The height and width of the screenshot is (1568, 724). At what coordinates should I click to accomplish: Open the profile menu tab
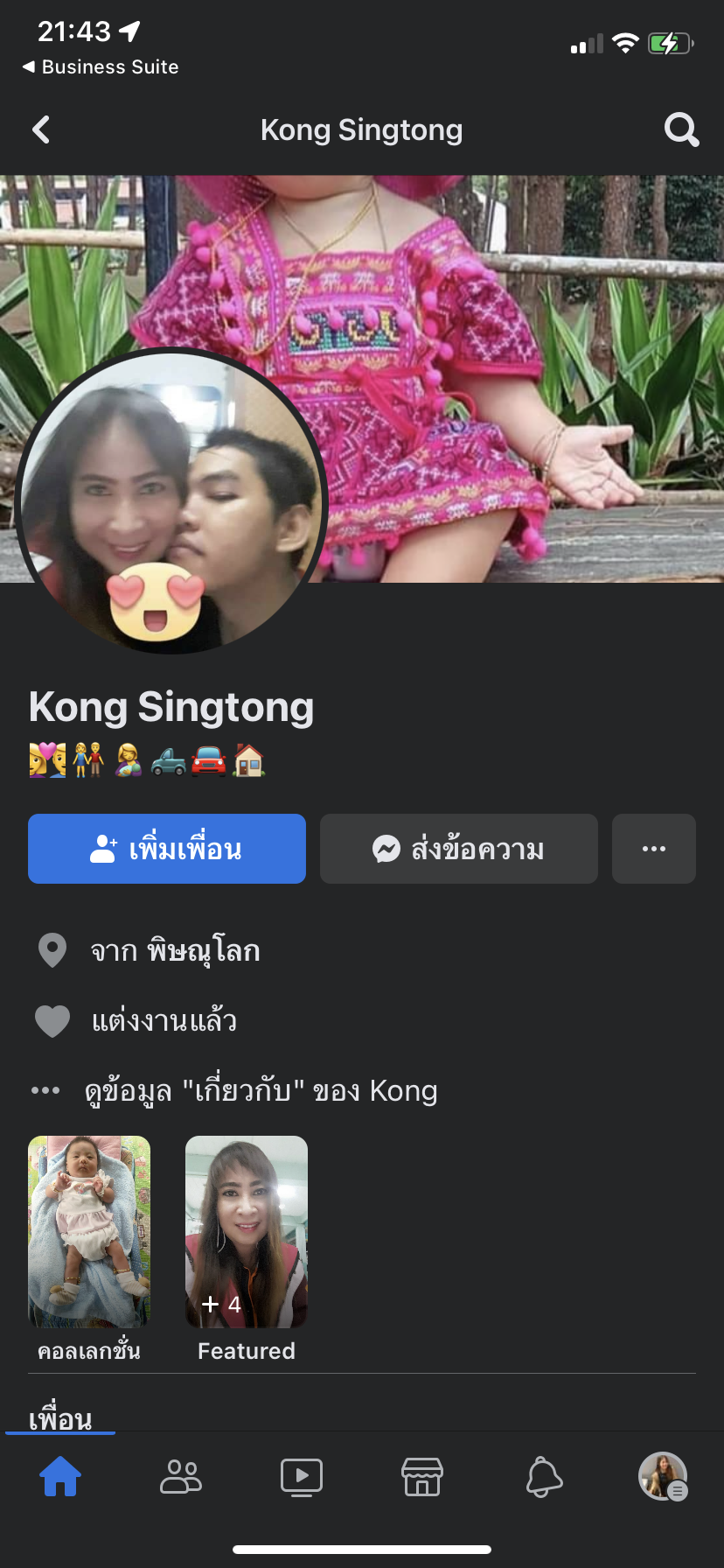click(x=663, y=1477)
